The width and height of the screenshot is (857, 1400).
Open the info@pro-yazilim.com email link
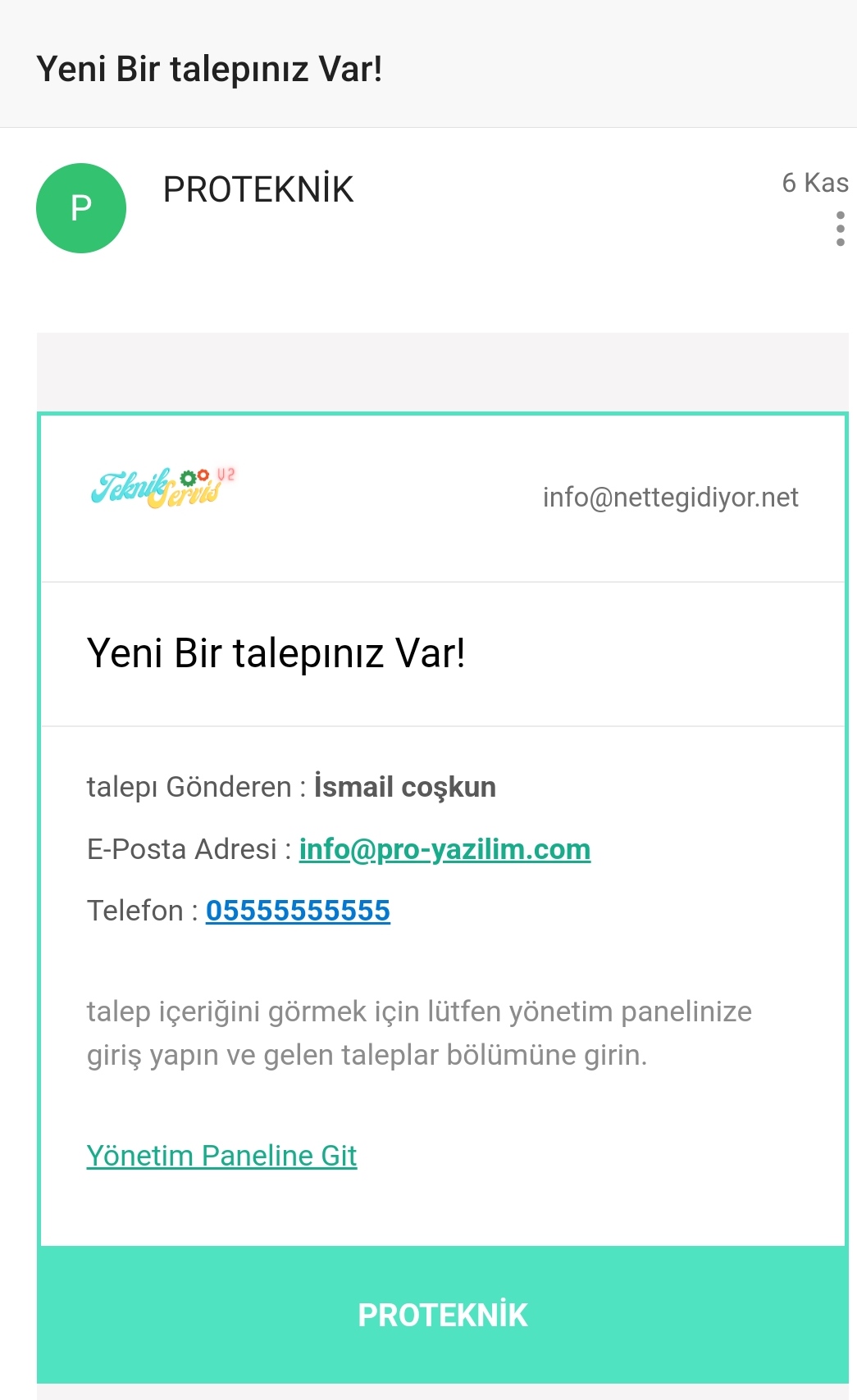pyautogui.click(x=444, y=849)
